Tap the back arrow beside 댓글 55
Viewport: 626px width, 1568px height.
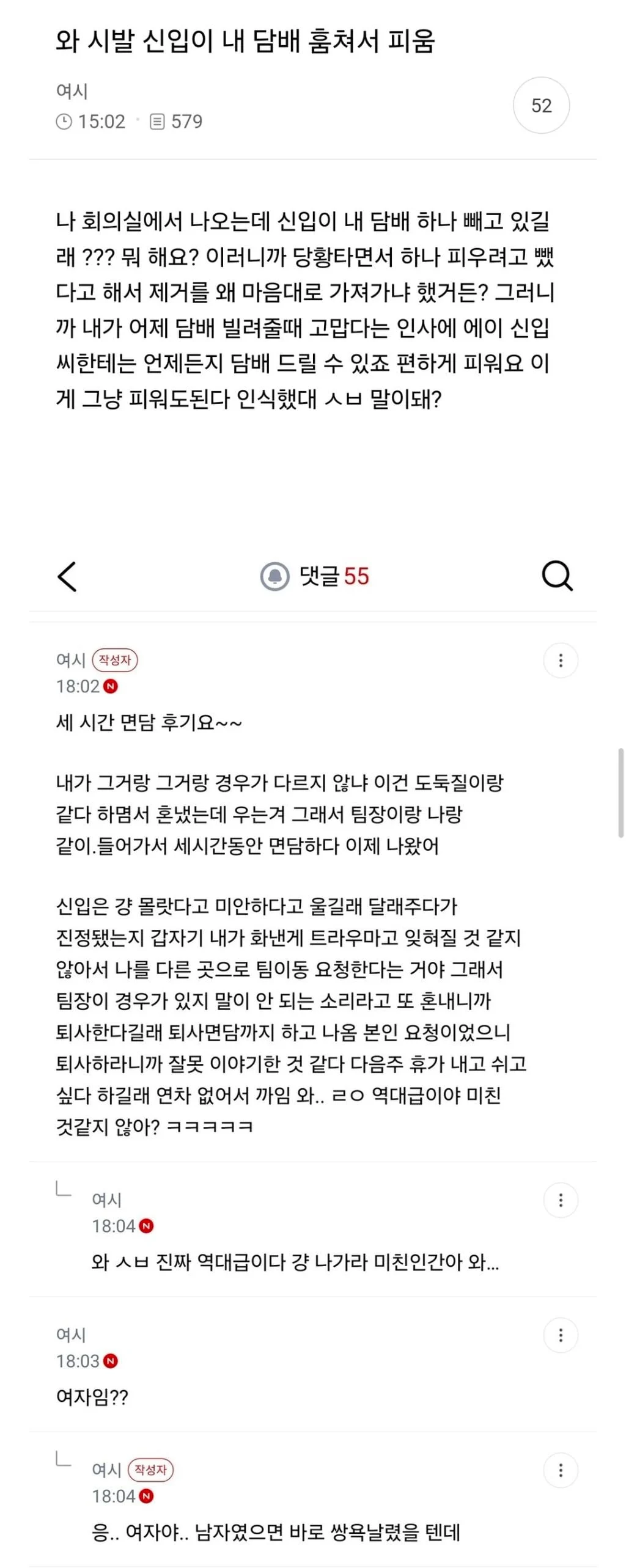pyautogui.click(x=67, y=576)
